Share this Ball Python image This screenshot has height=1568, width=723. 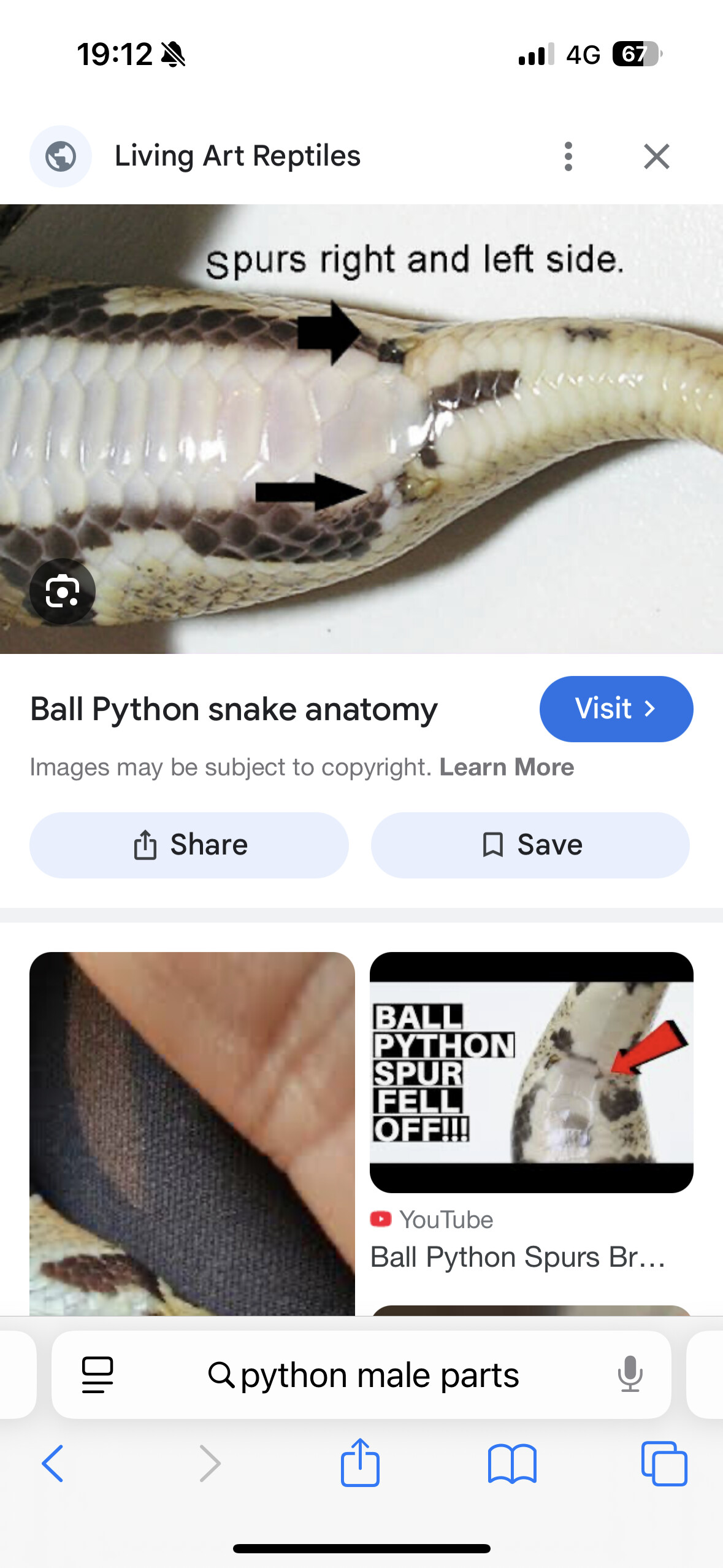pos(189,845)
